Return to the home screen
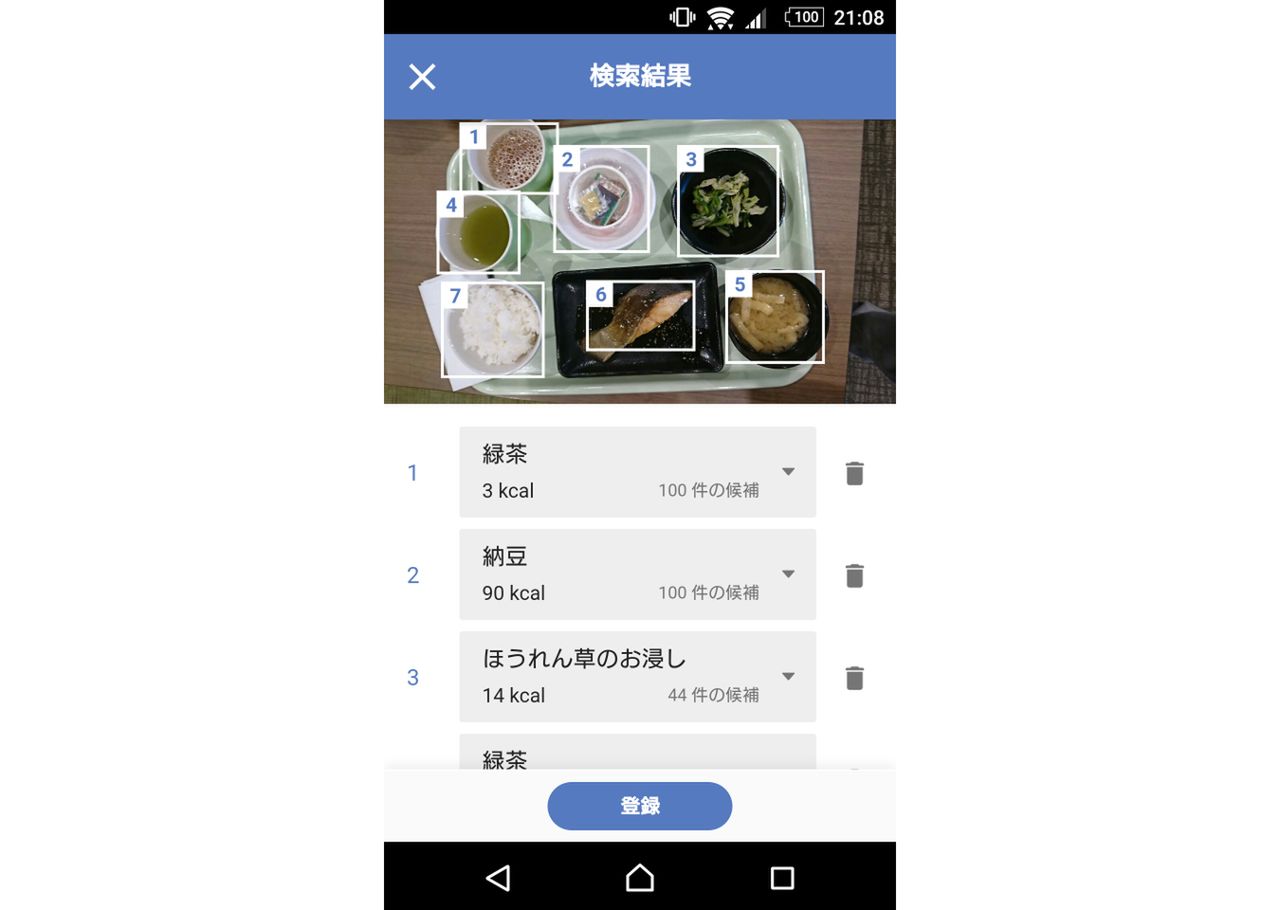 tap(640, 878)
